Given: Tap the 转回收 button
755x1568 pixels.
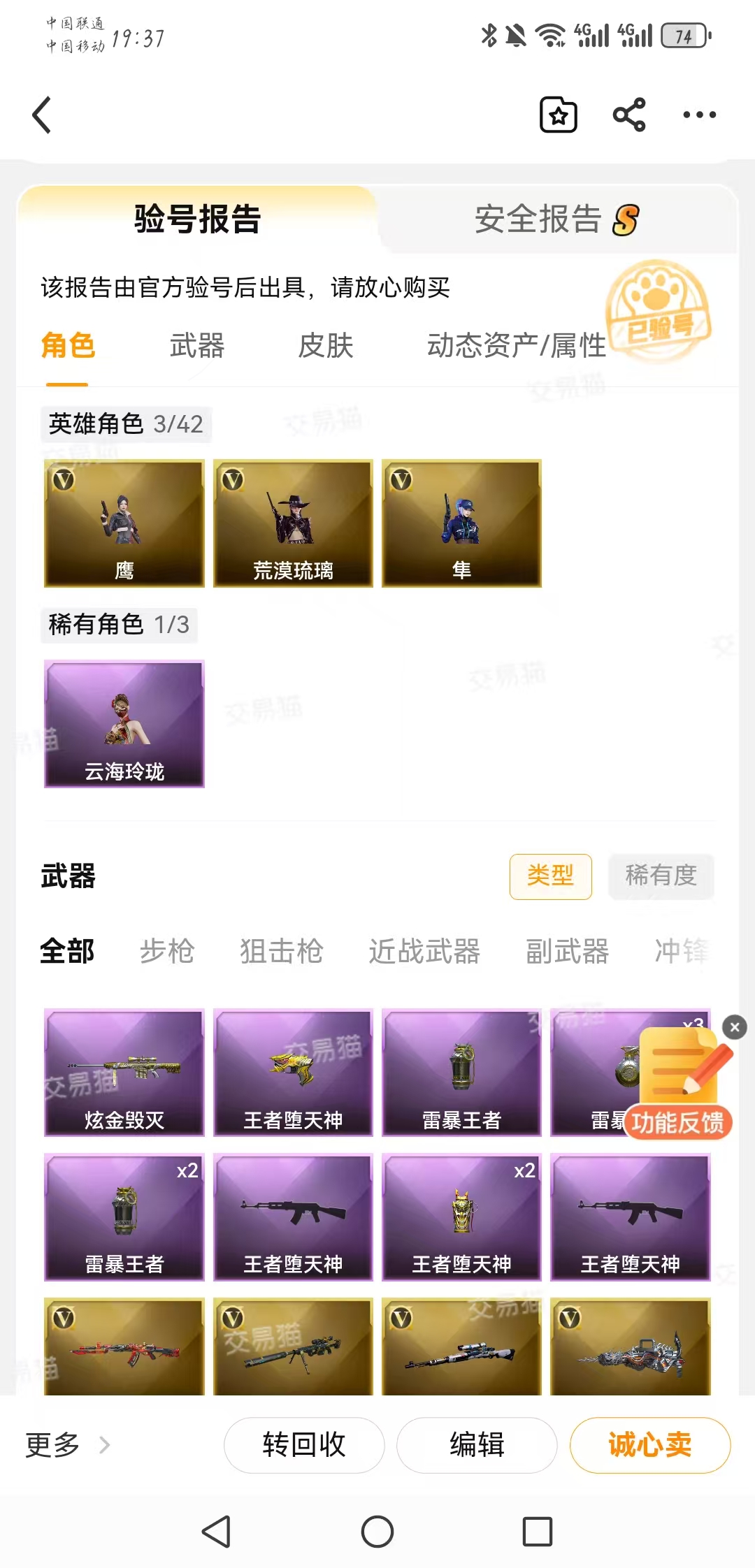Looking at the screenshot, I should coord(304,1444).
